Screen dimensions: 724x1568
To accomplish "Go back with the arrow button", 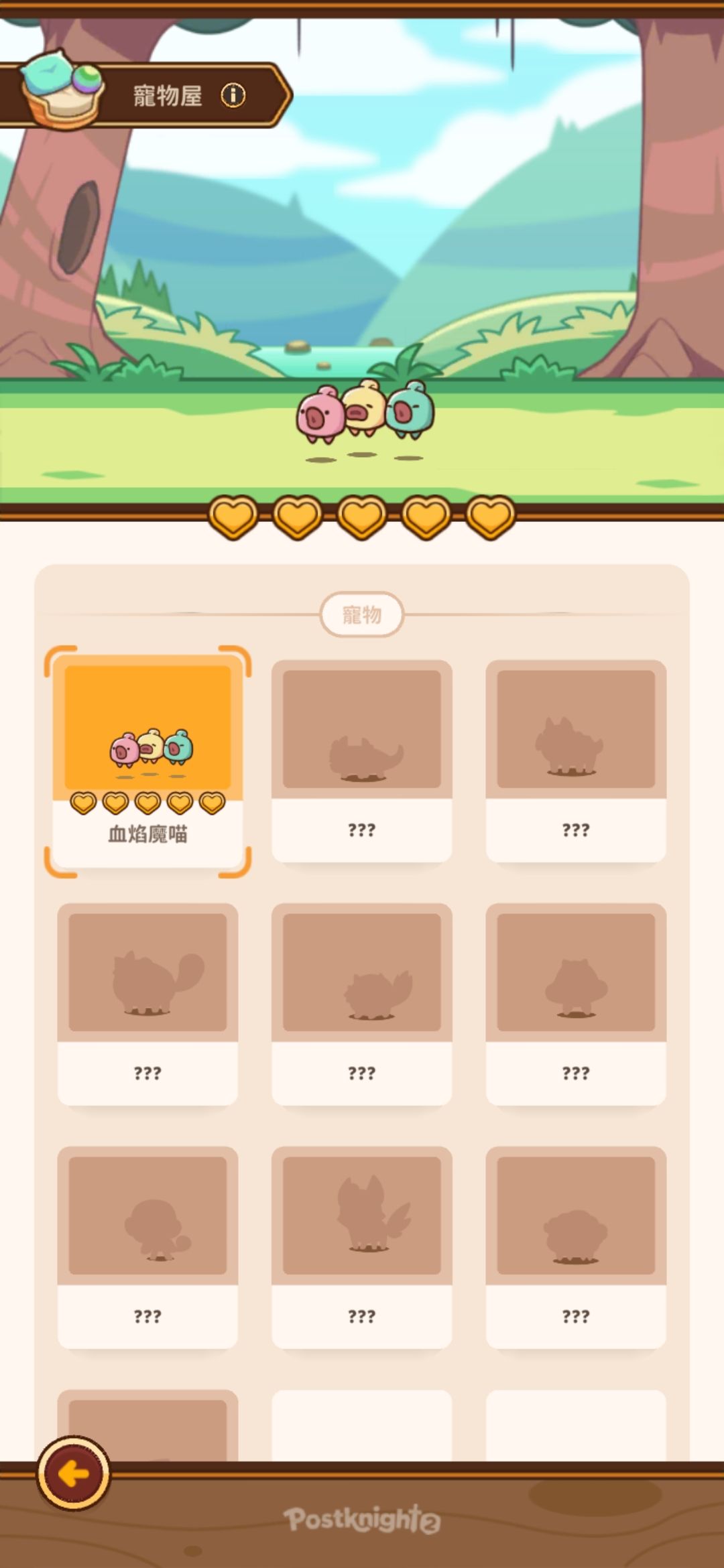I will 73,1474.
